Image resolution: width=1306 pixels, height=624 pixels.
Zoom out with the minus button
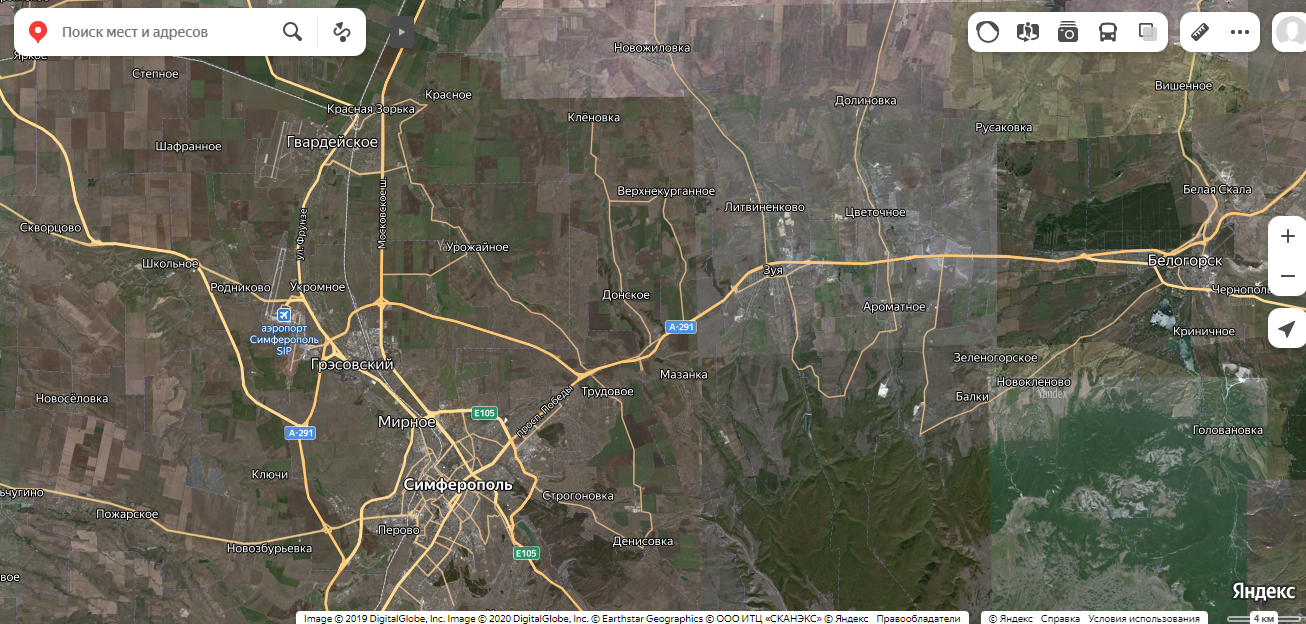(x=1287, y=275)
